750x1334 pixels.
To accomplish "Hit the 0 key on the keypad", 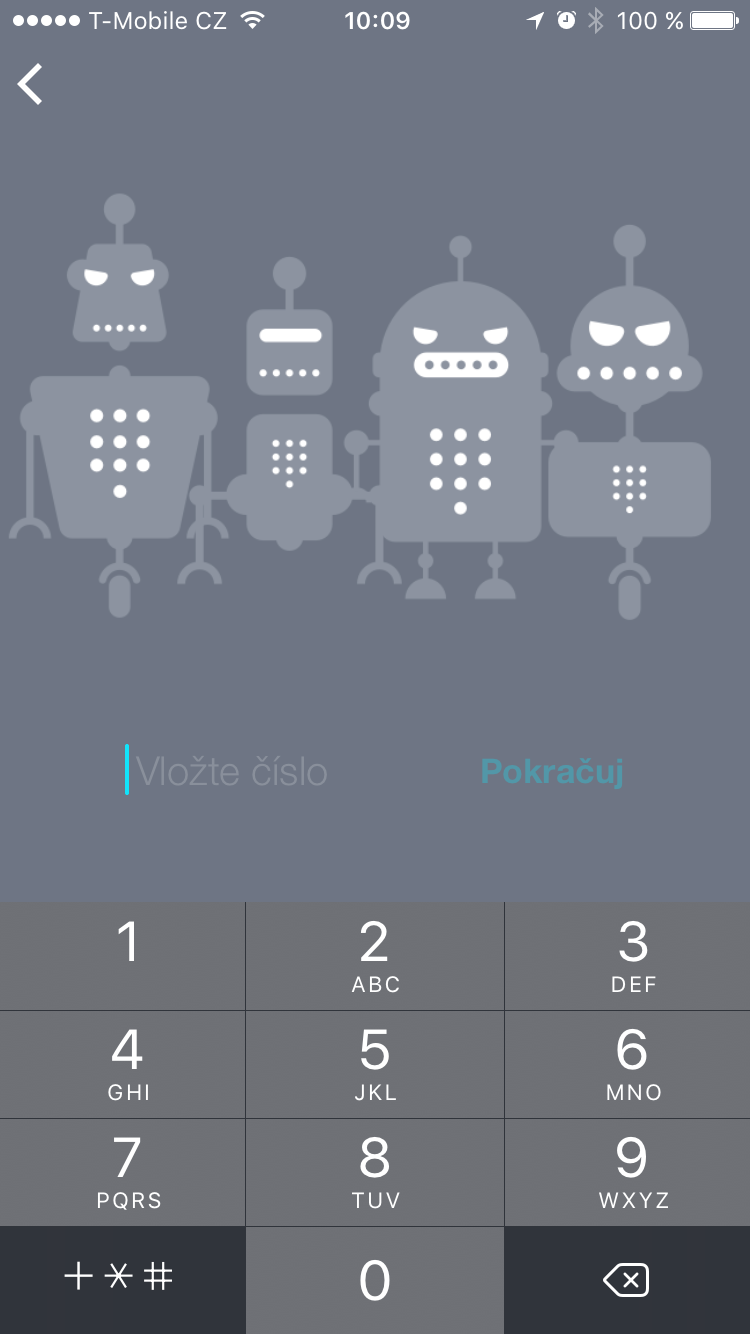I will (375, 1280).
